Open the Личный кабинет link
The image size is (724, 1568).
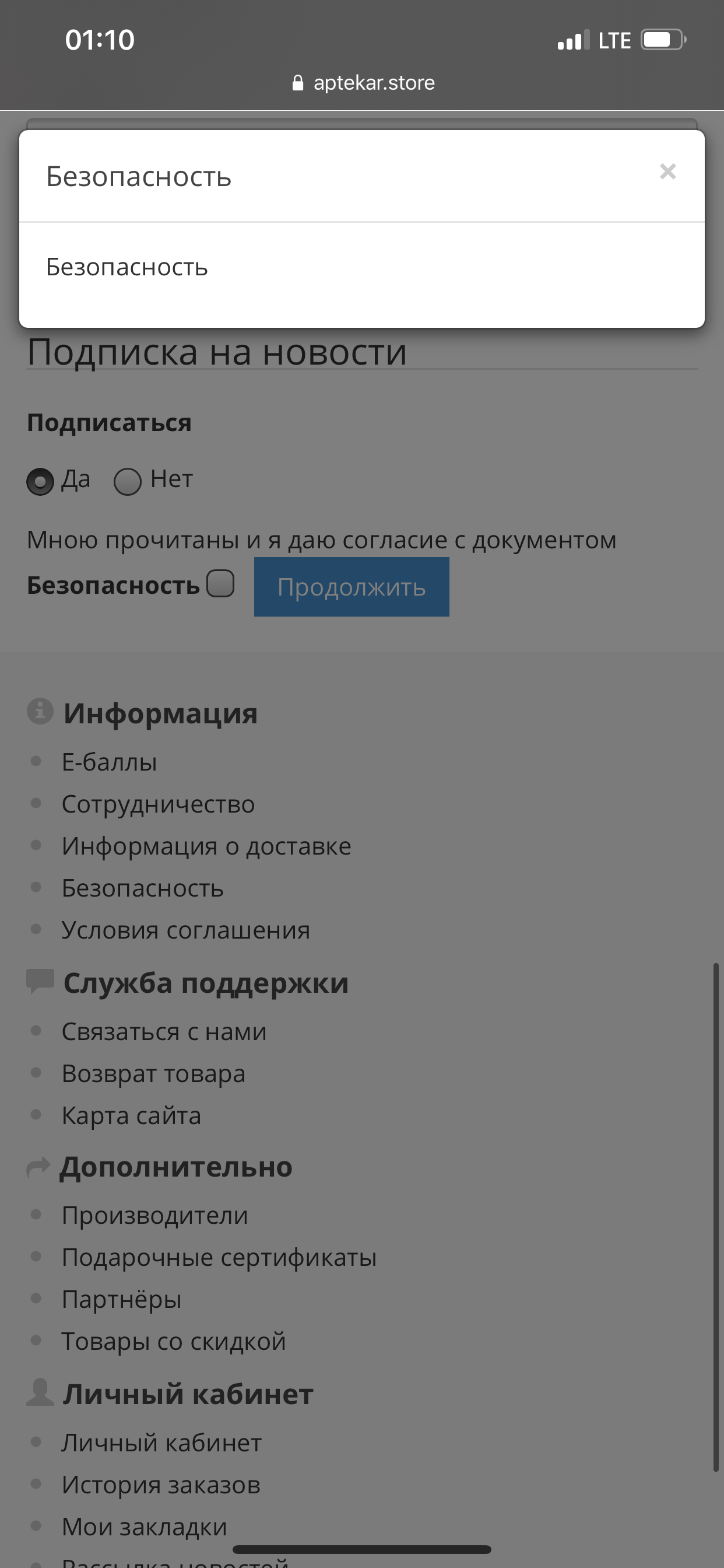coord(162,1443)
